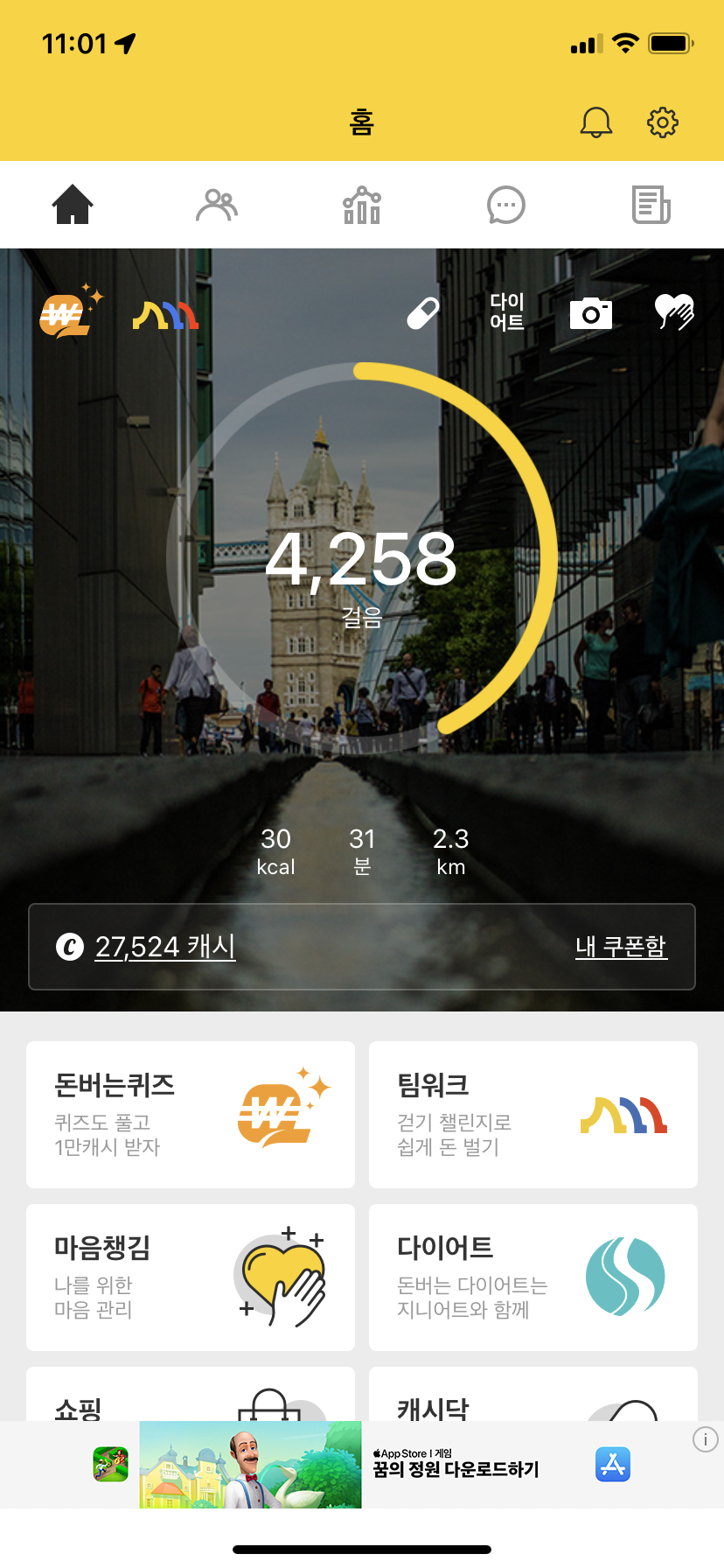The width and height of the screenshot is (724, 1568).
Task: Switch to the chat bubble tab
Action: pyautogui.click(x=505, y=206)
